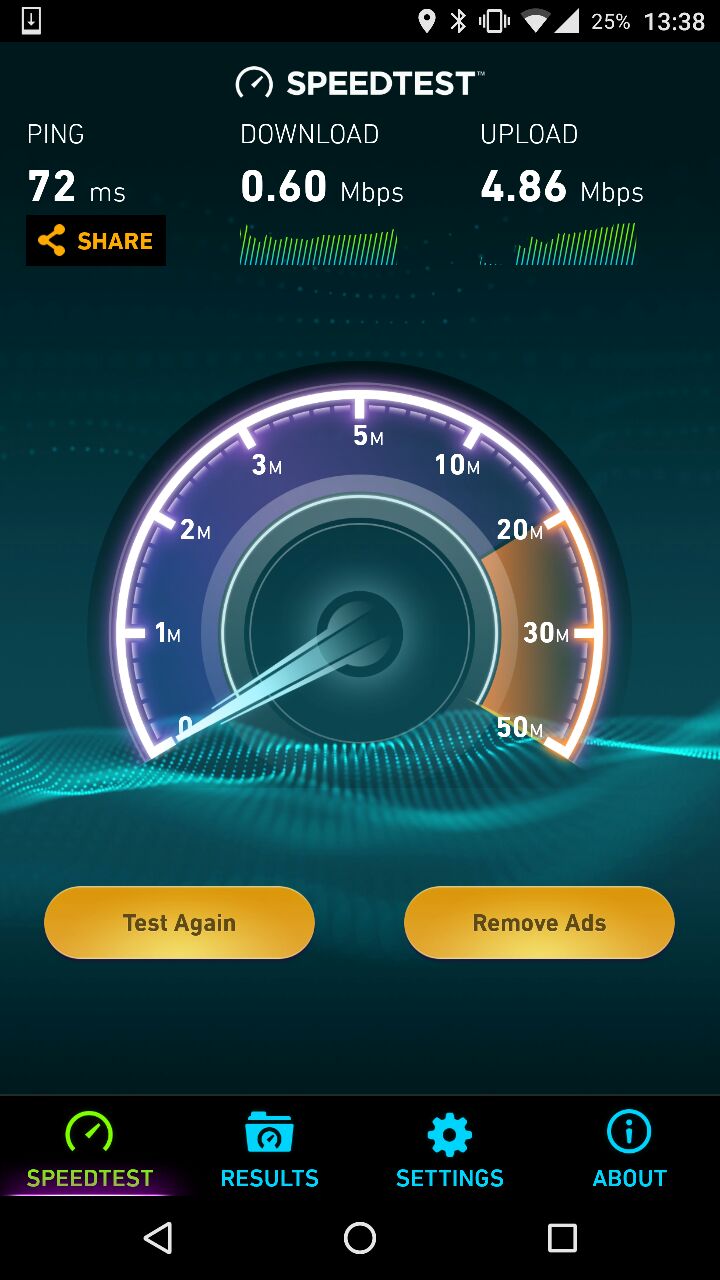
Task: Navigate back with the system back button
Action: (x=158, y=1238)
